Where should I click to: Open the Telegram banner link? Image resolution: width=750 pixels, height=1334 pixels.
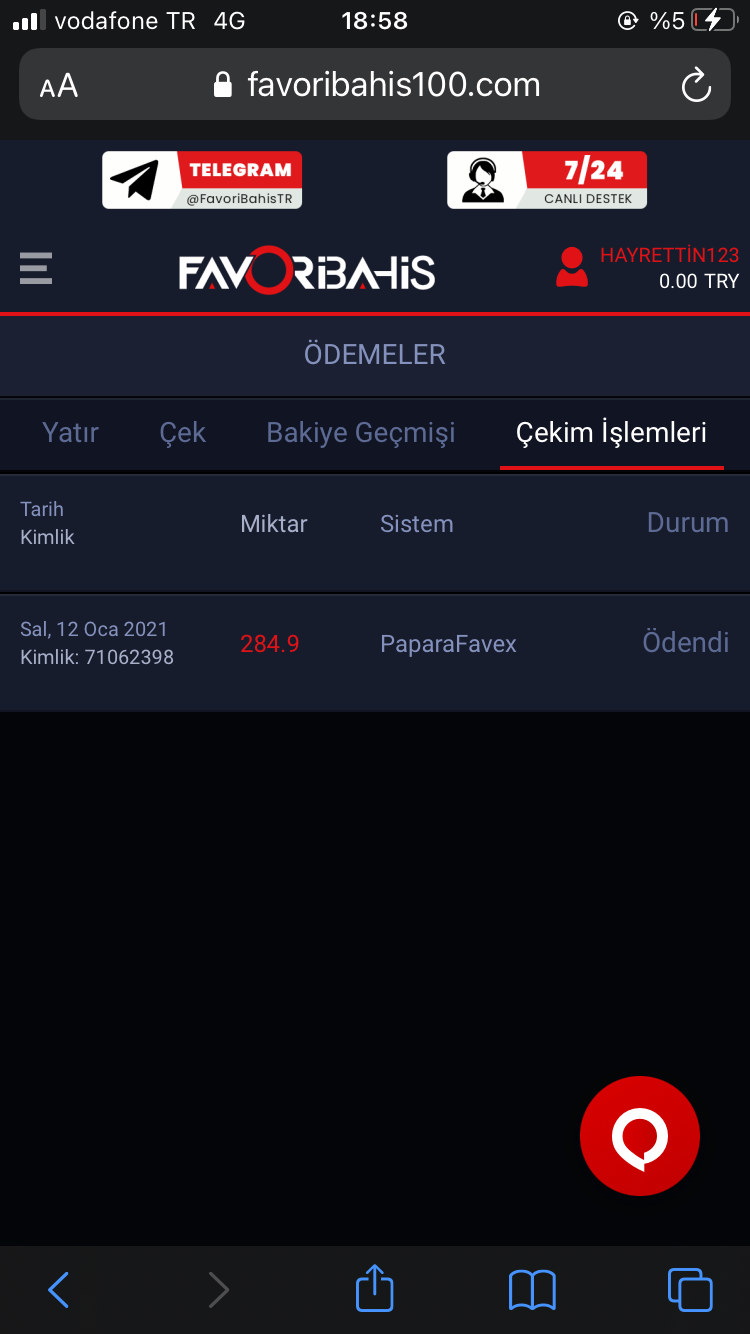point(202,180)
